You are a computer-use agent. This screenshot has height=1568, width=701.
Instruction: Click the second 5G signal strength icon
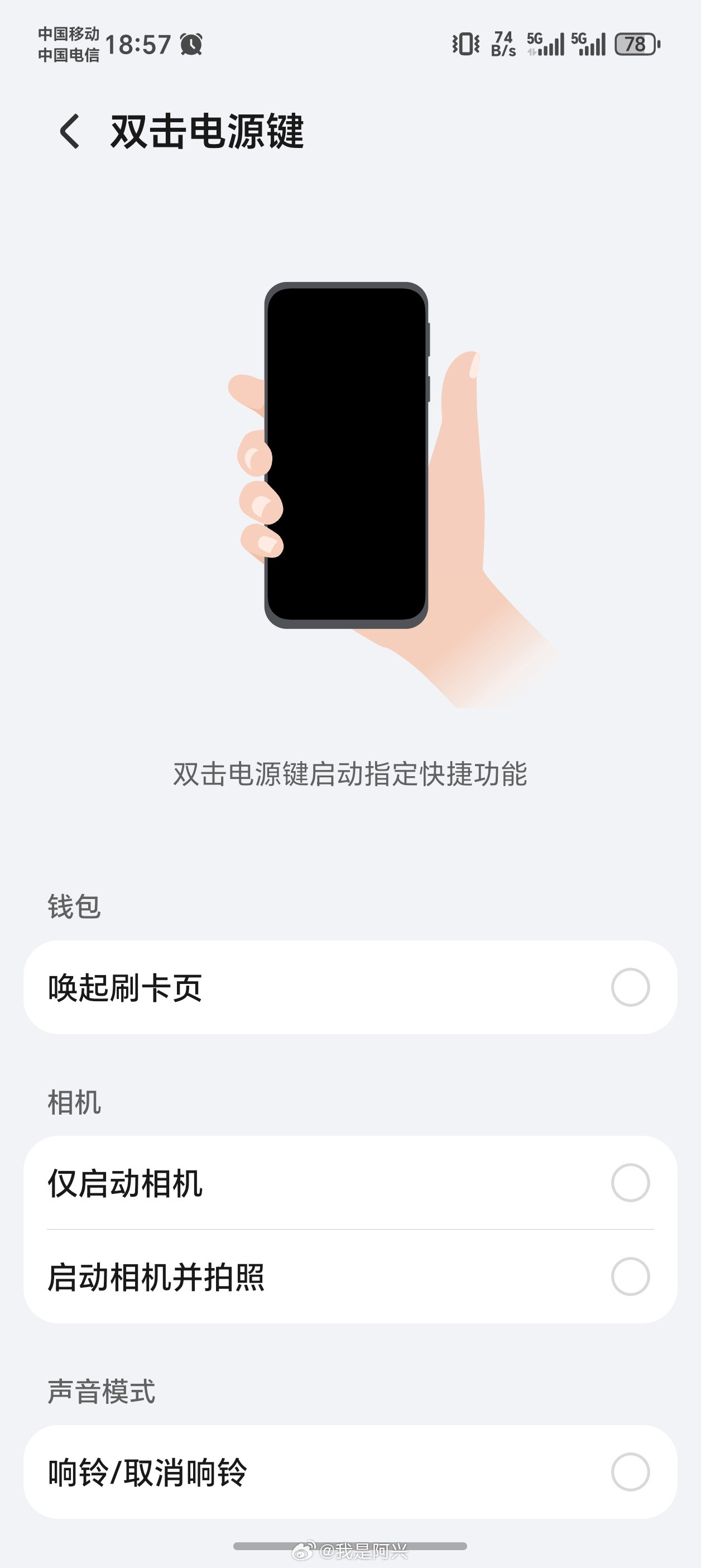click(589, 43)
